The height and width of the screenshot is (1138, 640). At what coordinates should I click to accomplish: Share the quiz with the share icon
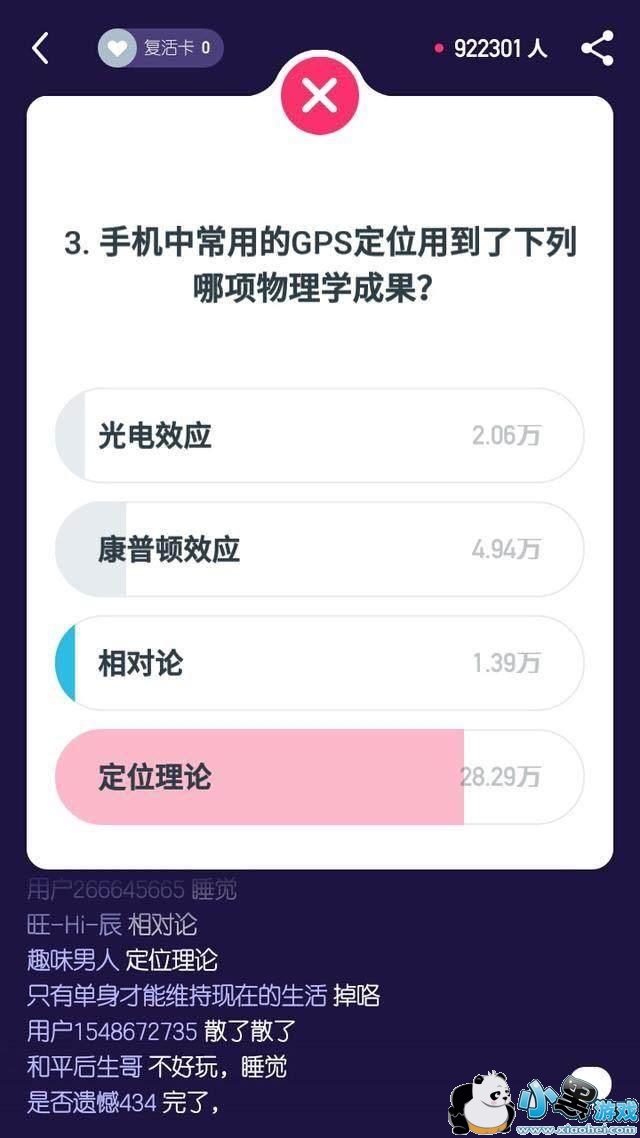click(x=597, y=48)
